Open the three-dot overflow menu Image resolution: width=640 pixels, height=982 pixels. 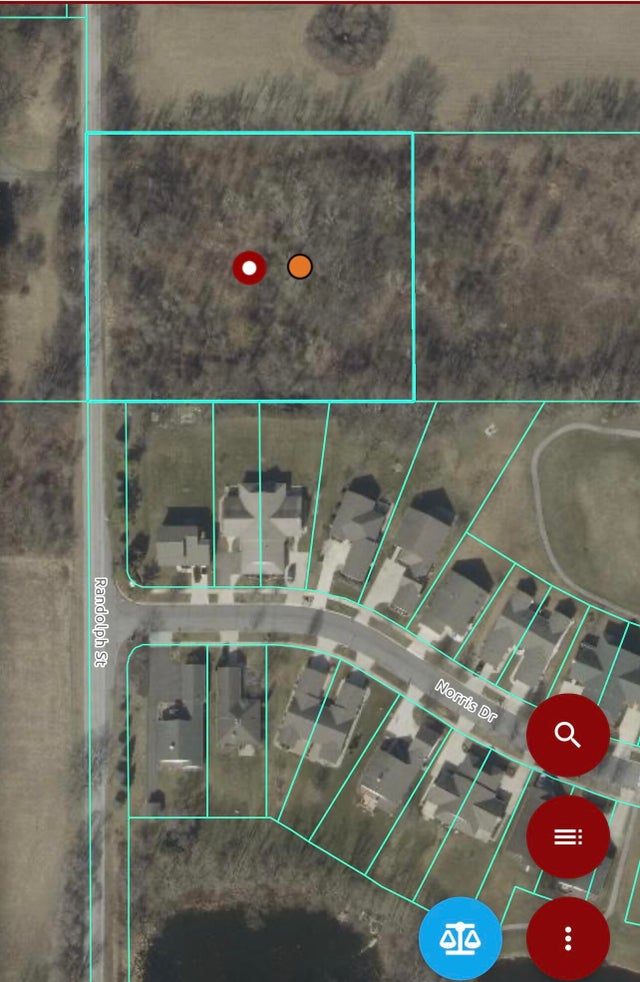(x=568, y=938)
